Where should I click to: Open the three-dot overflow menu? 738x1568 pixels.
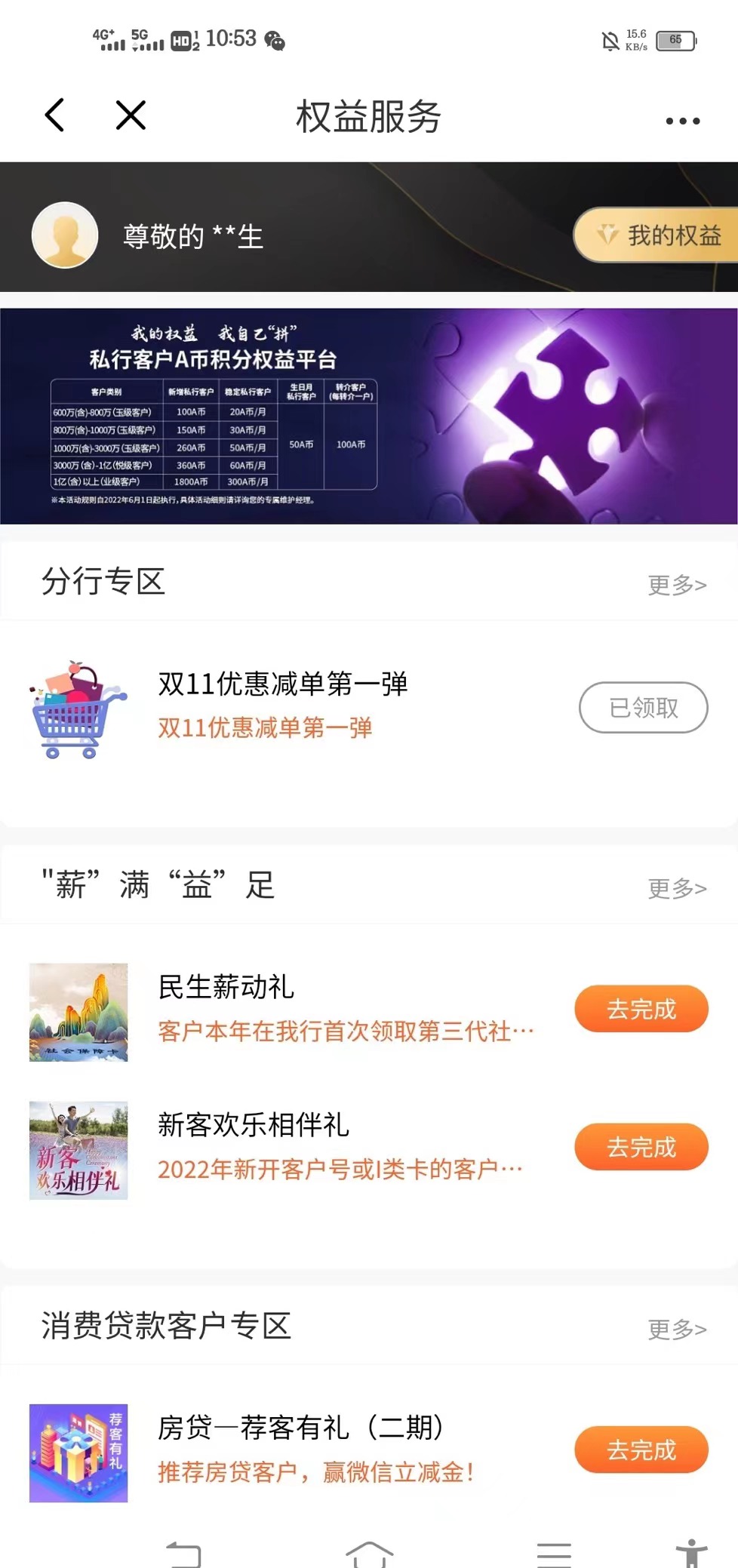coord(682,121)
